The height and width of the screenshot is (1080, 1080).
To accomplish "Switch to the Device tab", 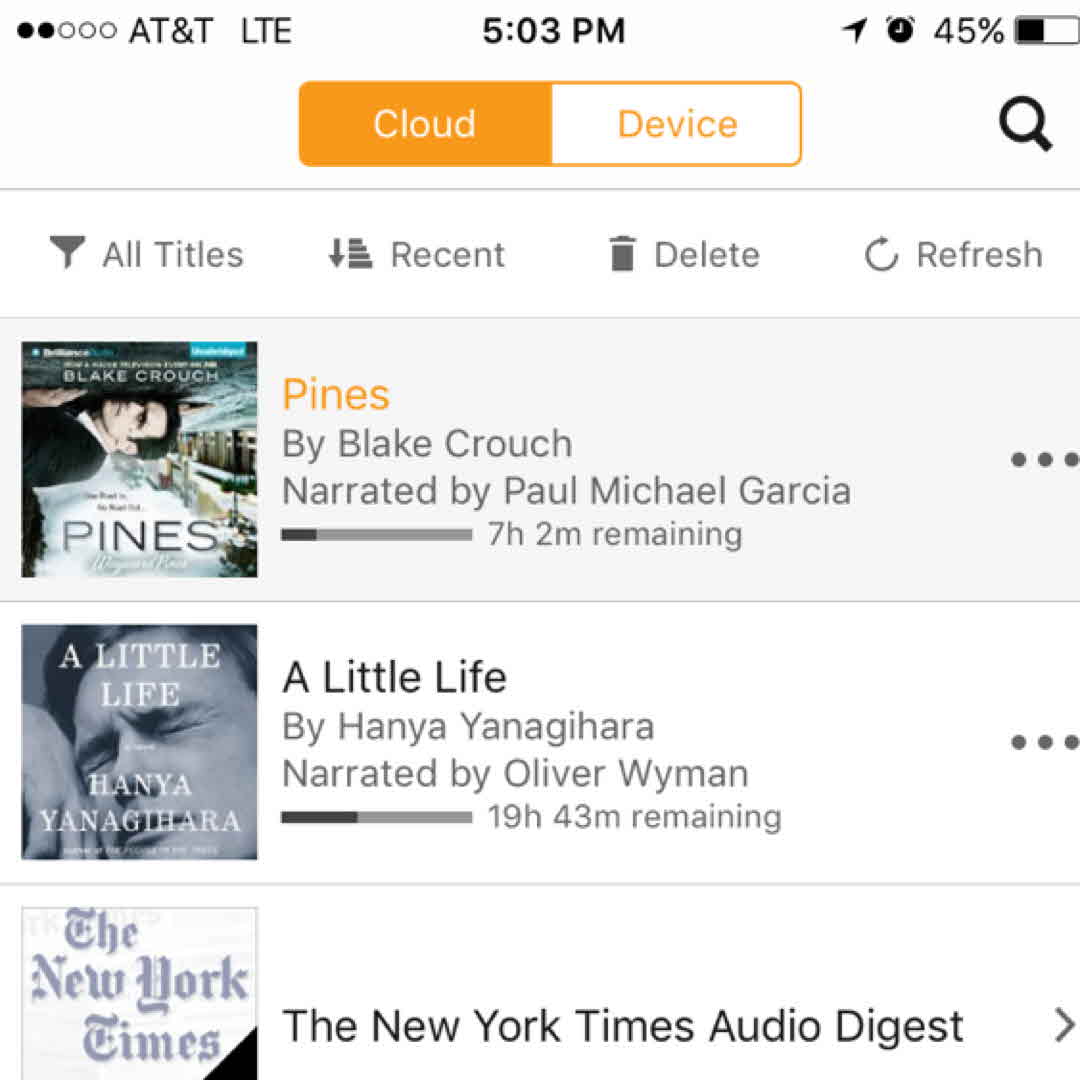I will click(x=677, y=124).
